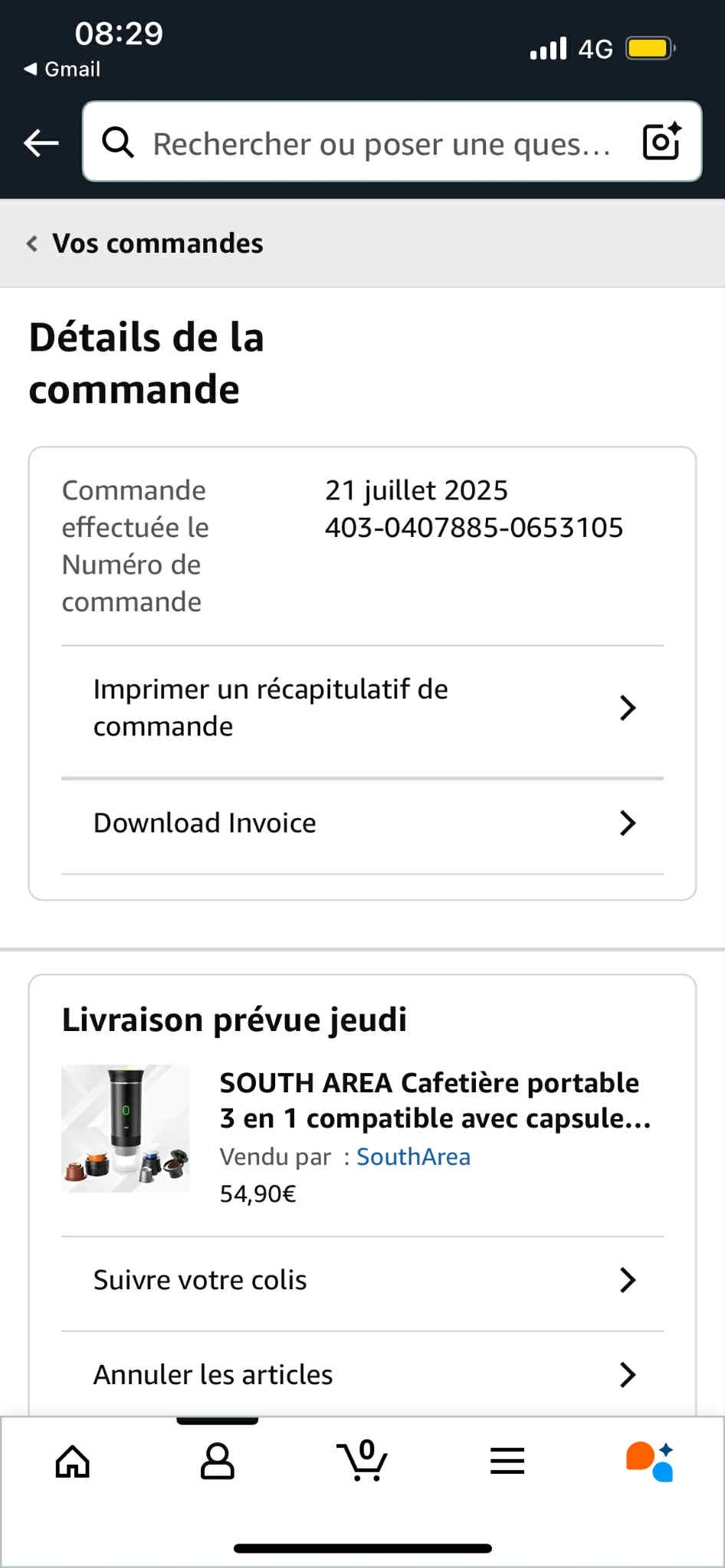This screenshot has height=1568, width=725.
Task: Open the camera lens search icon
Action: pyautogui.click(x=661, y=142)
